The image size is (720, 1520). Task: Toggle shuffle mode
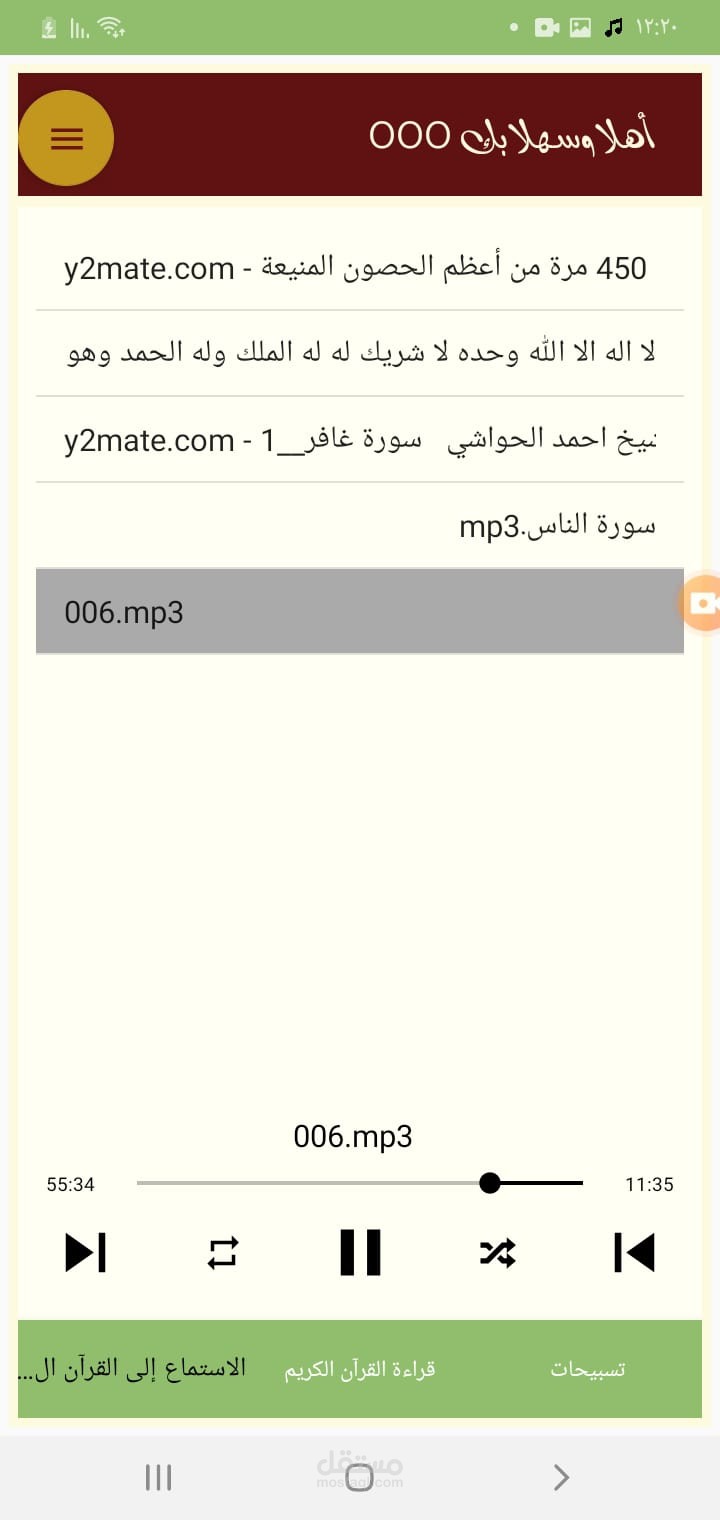point(497,1252)
